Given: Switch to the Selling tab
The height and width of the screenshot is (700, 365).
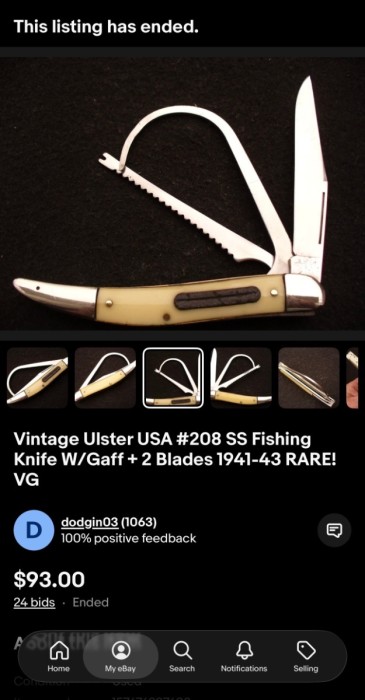Looking at the screenshot, I should [306, 657].
